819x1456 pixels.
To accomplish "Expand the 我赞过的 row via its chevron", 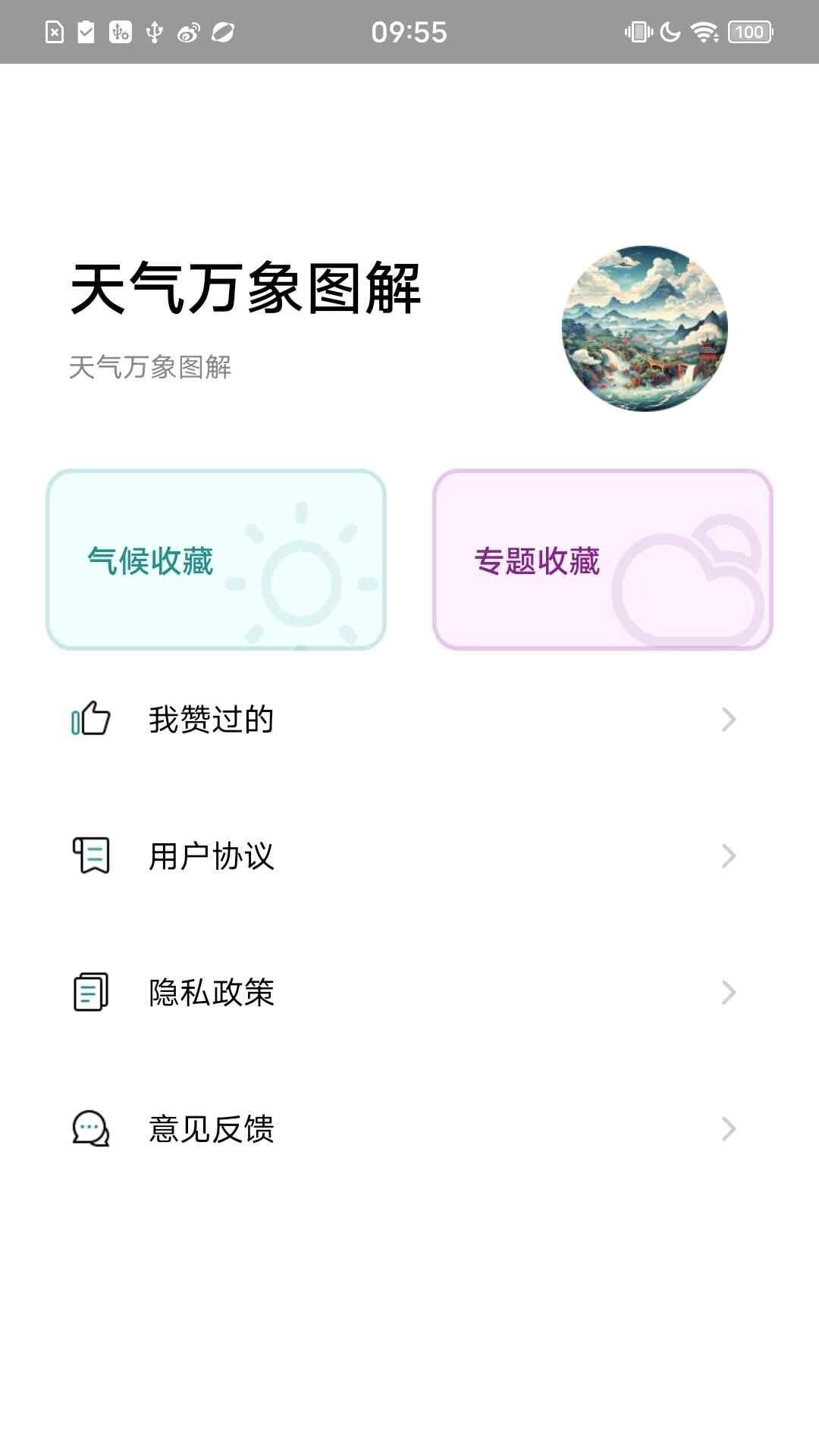I will tap(729, 719).
